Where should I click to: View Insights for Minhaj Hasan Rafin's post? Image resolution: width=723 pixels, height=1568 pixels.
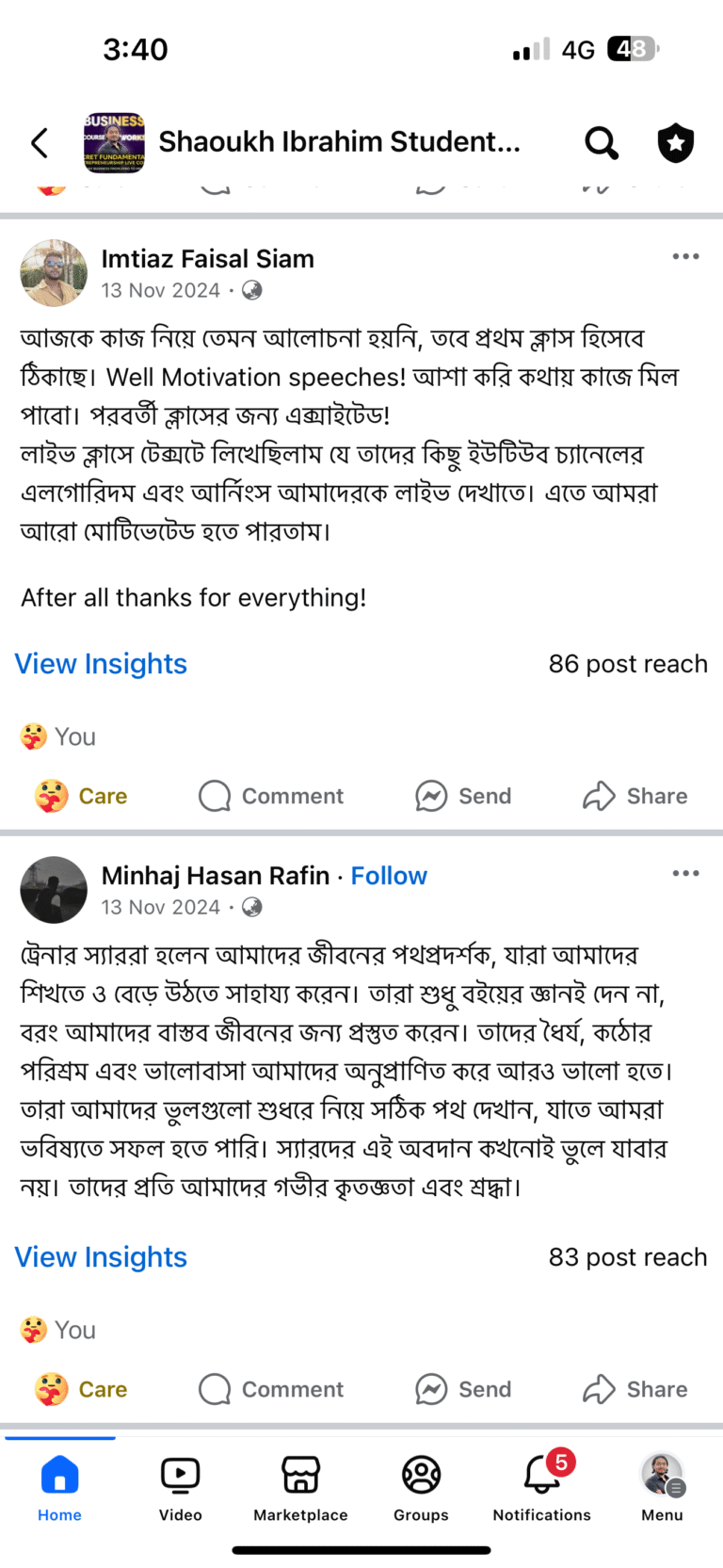point(101,1257)
